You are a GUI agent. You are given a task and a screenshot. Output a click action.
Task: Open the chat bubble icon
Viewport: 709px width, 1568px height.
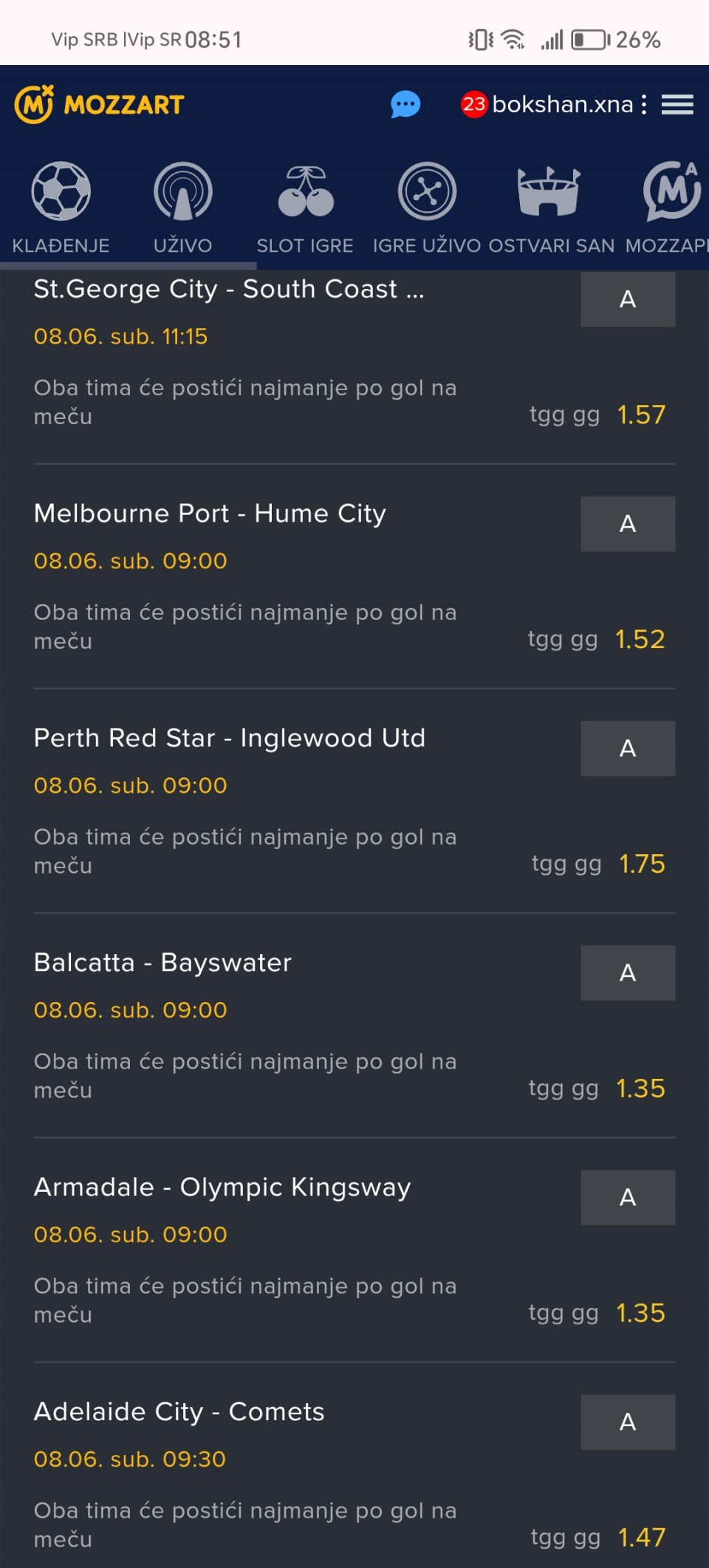(x=405, y=105)
